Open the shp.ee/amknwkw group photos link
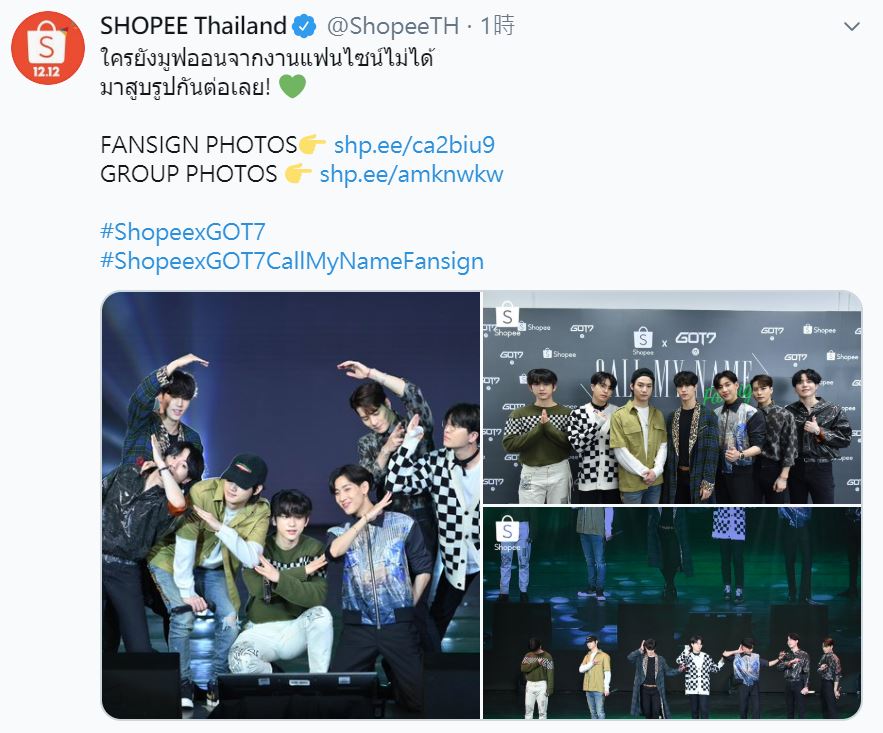 click(x=411, y=174)
